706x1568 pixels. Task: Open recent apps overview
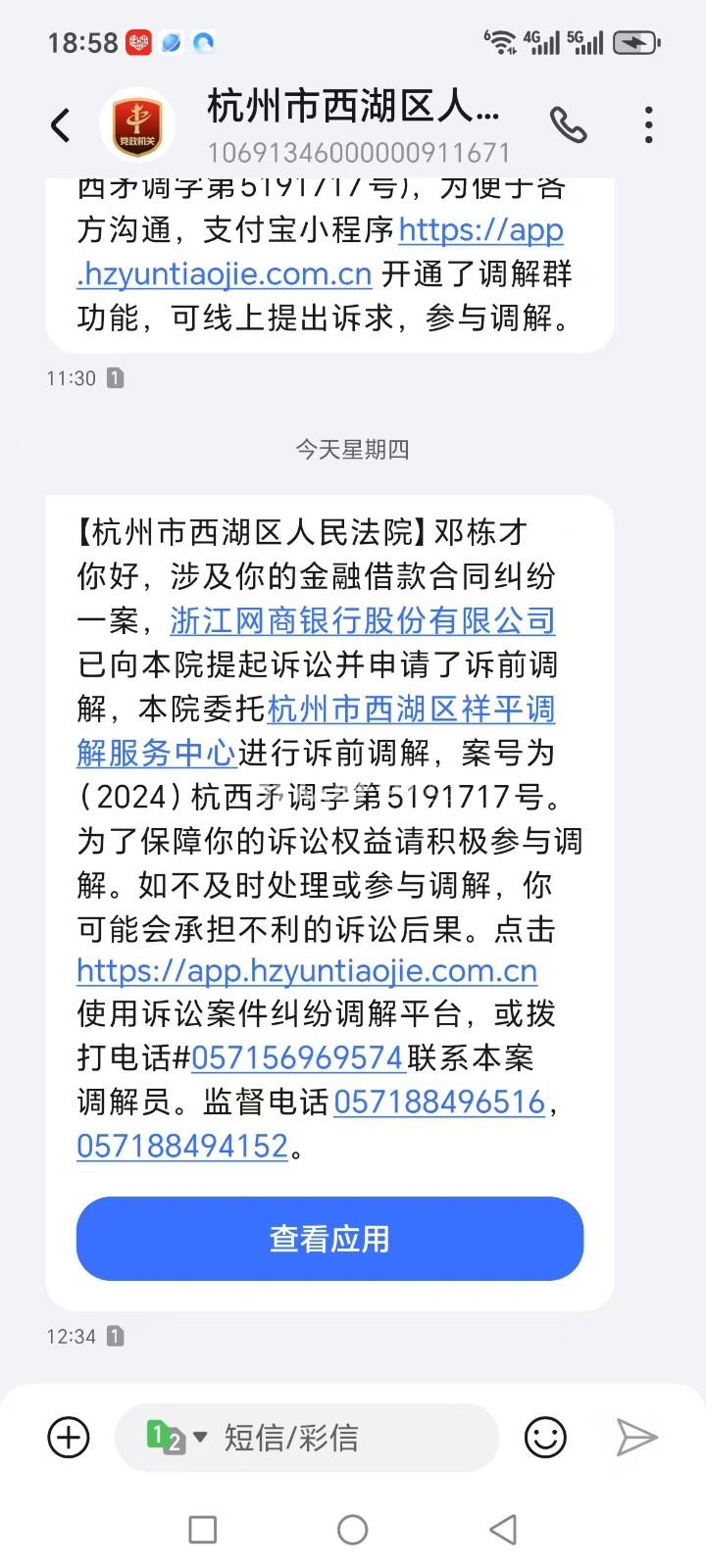(202, 1529)
